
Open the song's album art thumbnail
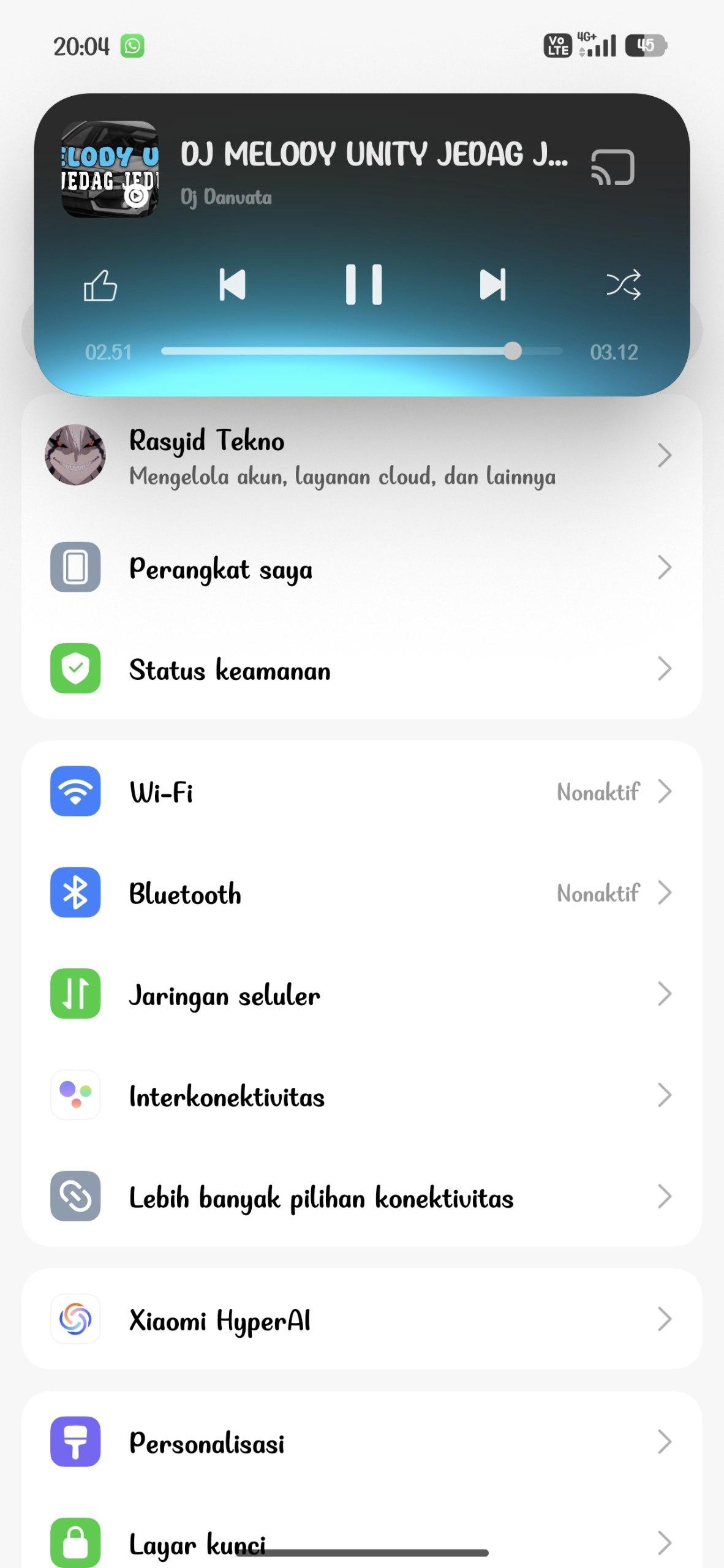click(110, 170)
